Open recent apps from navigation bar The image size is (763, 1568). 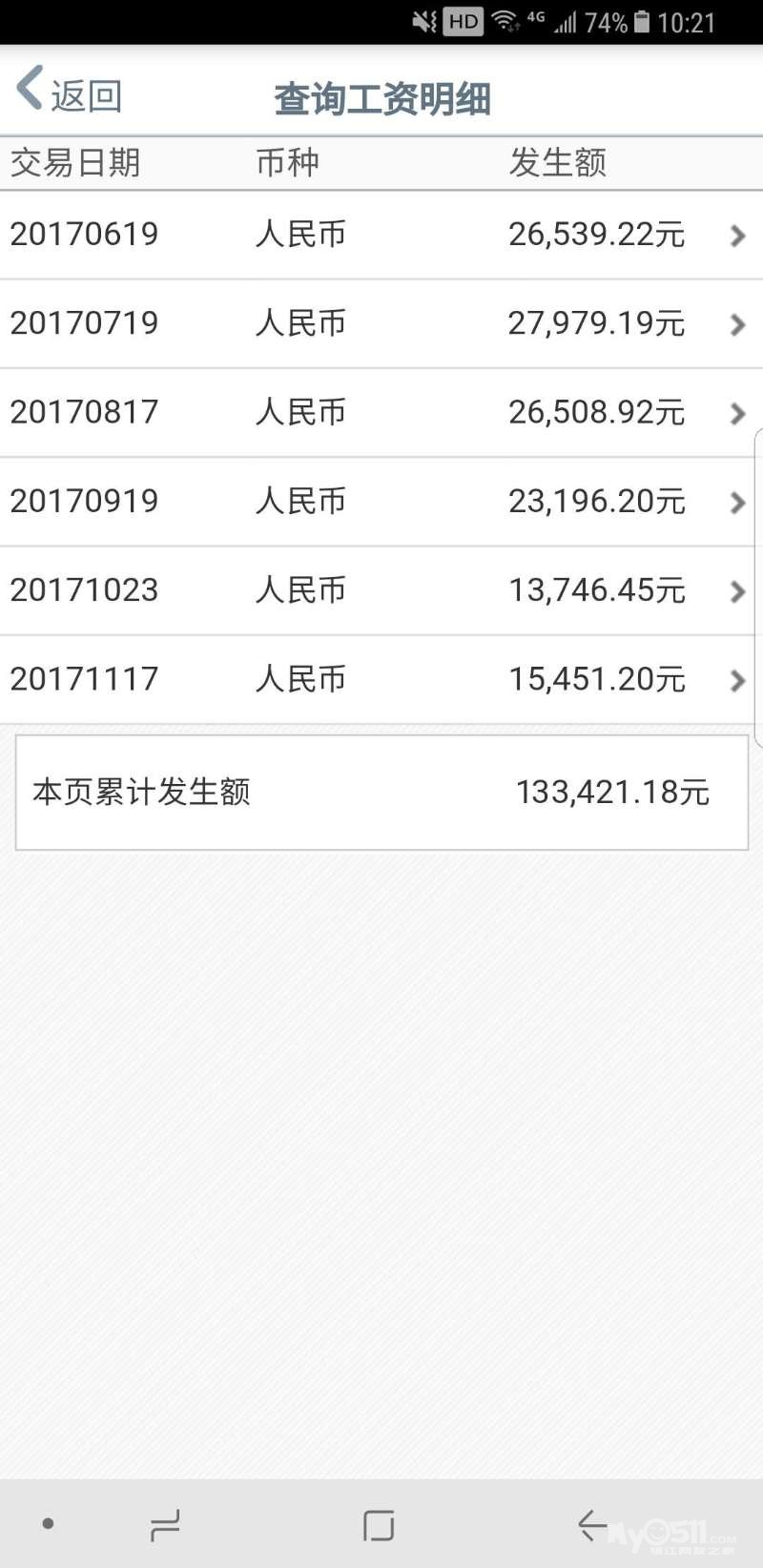pos(165,1525)
